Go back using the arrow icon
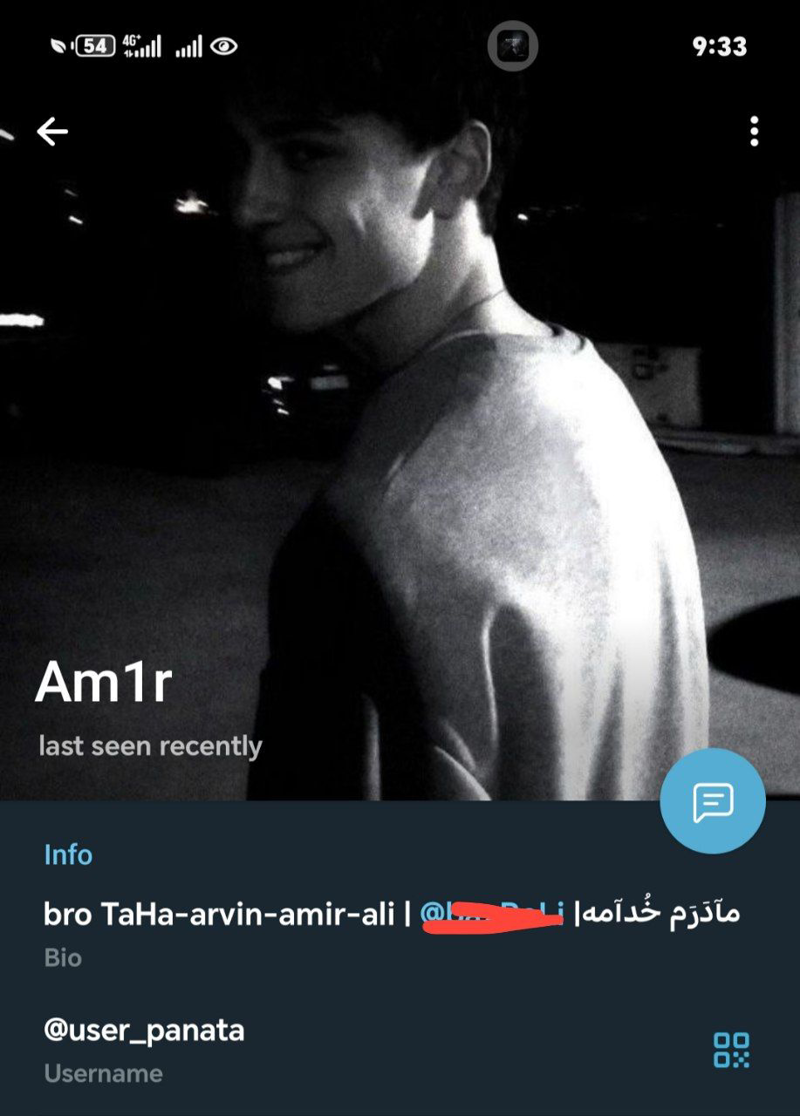This screenshot has width=800, height=1116. pos(52,131)
